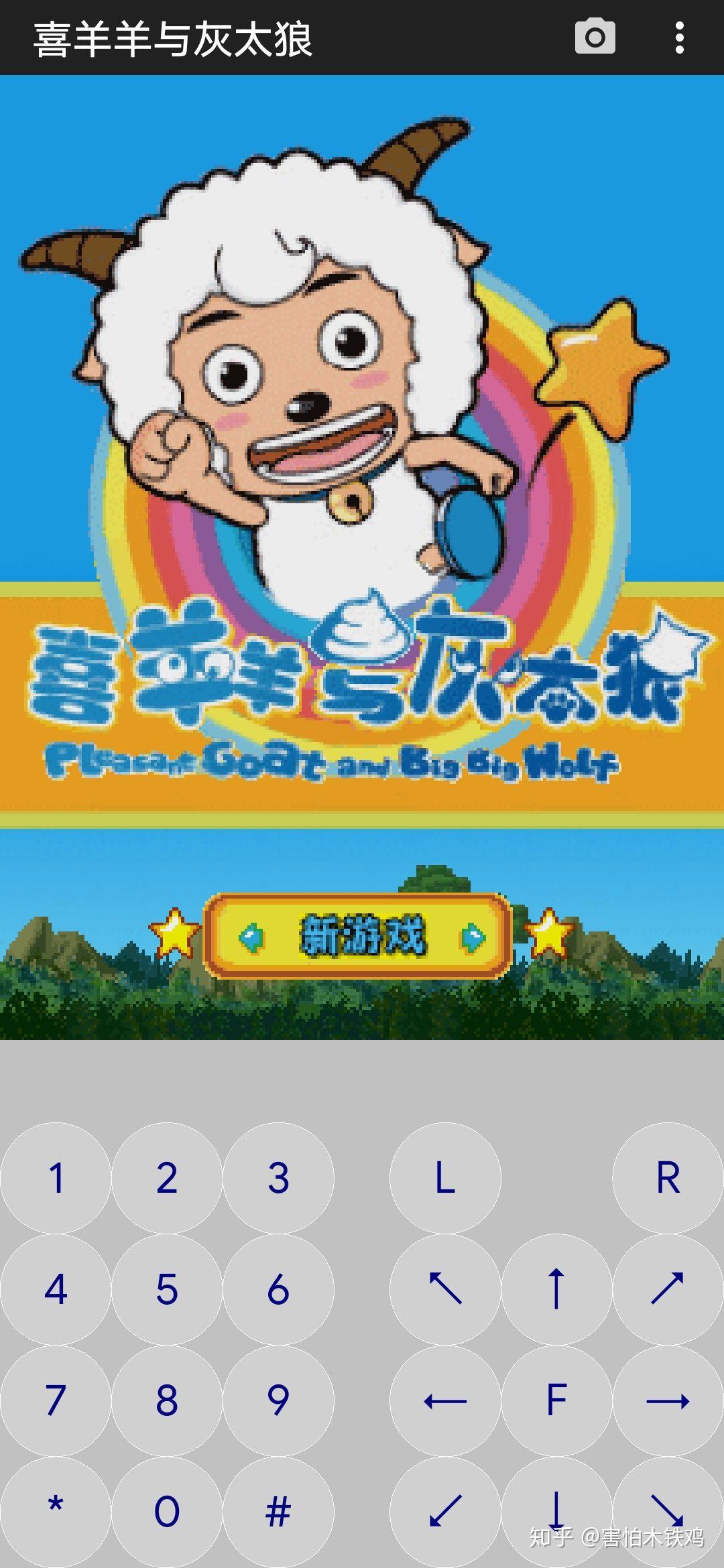The width and height of the screenshot is (724, 1568).
Task: Tap the left arrow key
Action: click(445, 1400)
